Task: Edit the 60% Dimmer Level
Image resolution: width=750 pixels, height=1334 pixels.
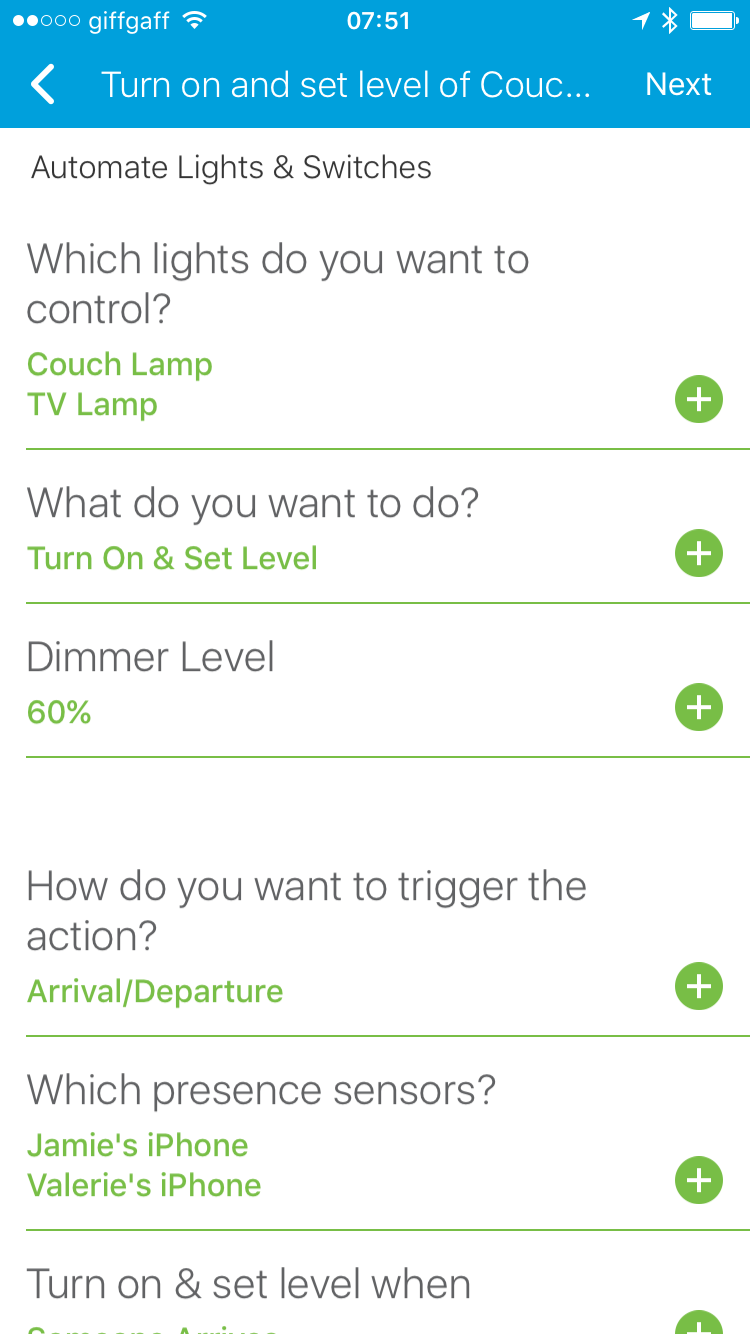Action: click(x=698, y=708)
